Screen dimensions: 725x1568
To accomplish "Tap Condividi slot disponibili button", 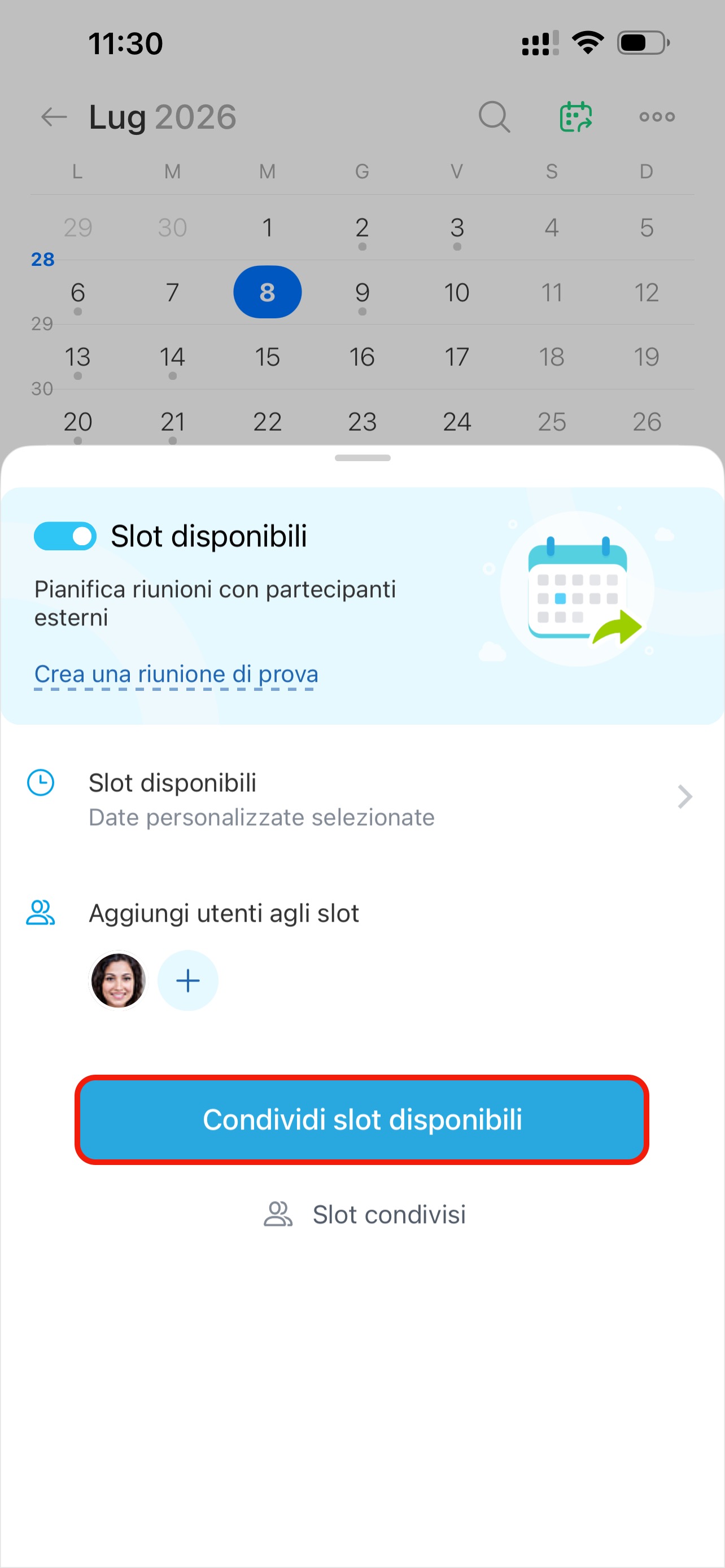I will pyautogui.click(x=362, y=1119).
